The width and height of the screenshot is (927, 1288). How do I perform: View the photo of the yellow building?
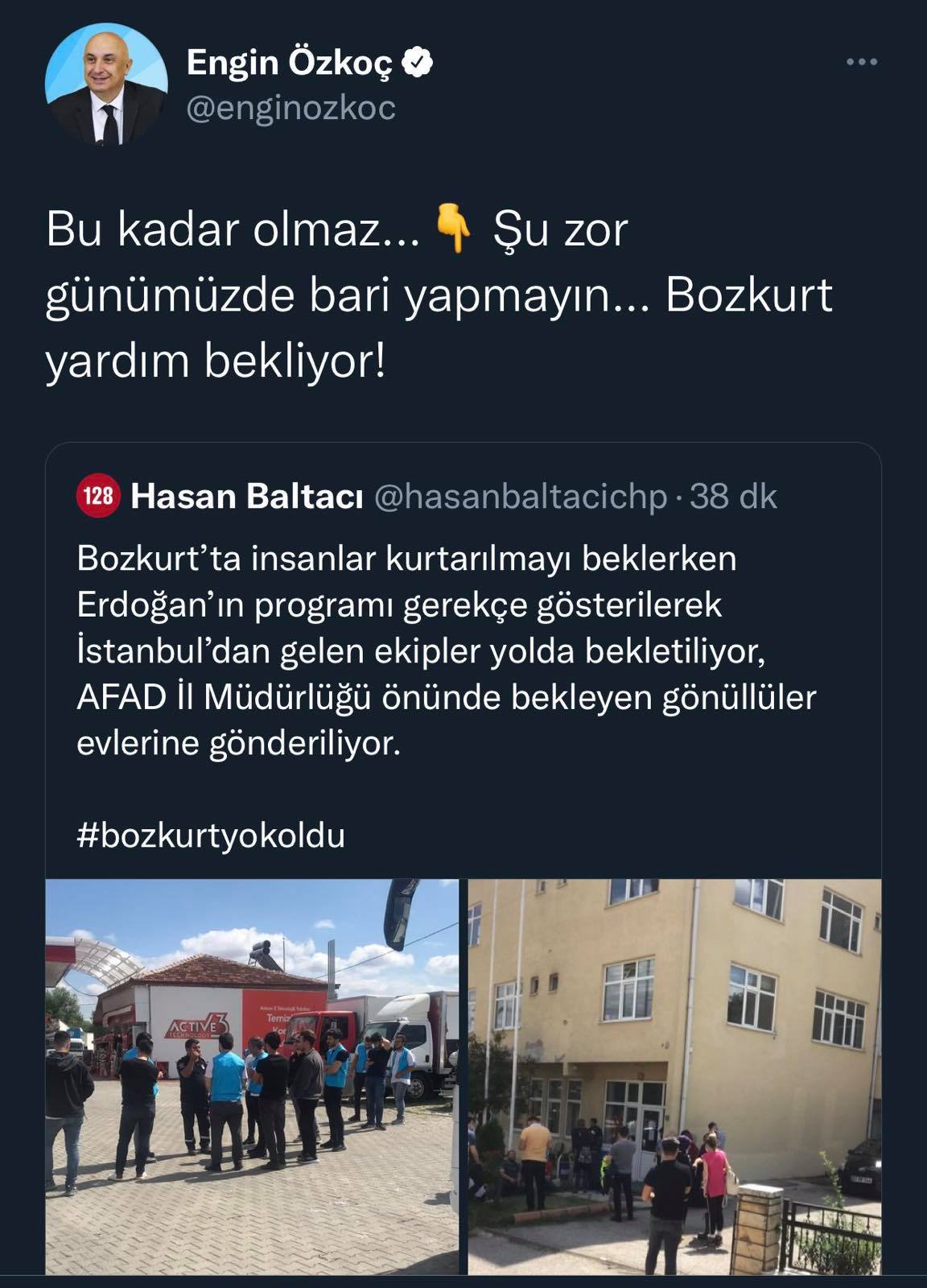click(674, 1076)
